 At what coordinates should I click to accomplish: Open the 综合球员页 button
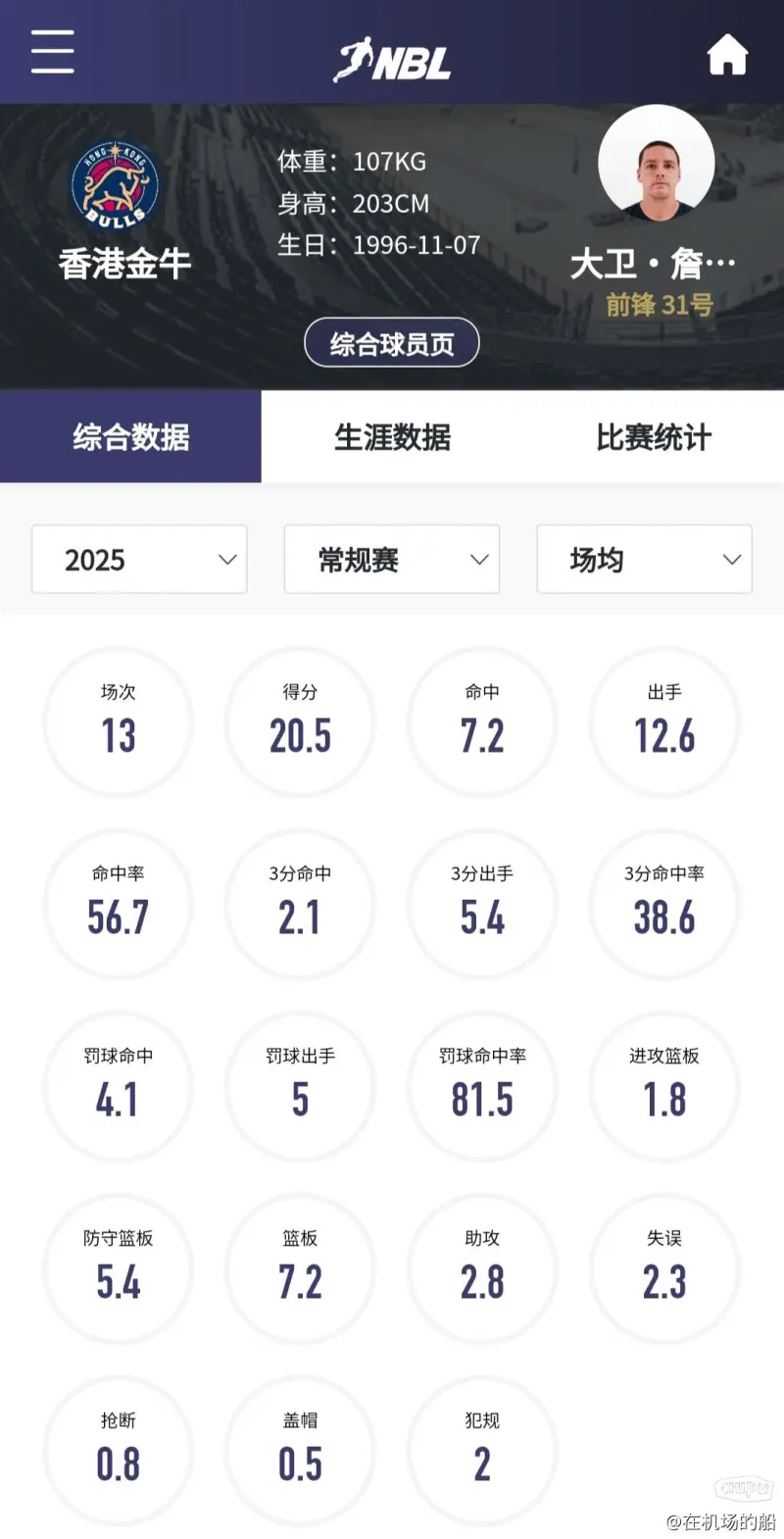(x=391, y=343)
